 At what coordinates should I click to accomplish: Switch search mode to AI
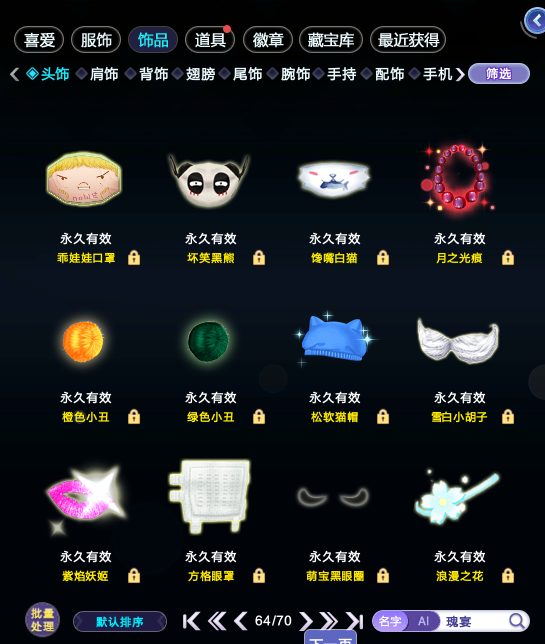click(423, 621)
